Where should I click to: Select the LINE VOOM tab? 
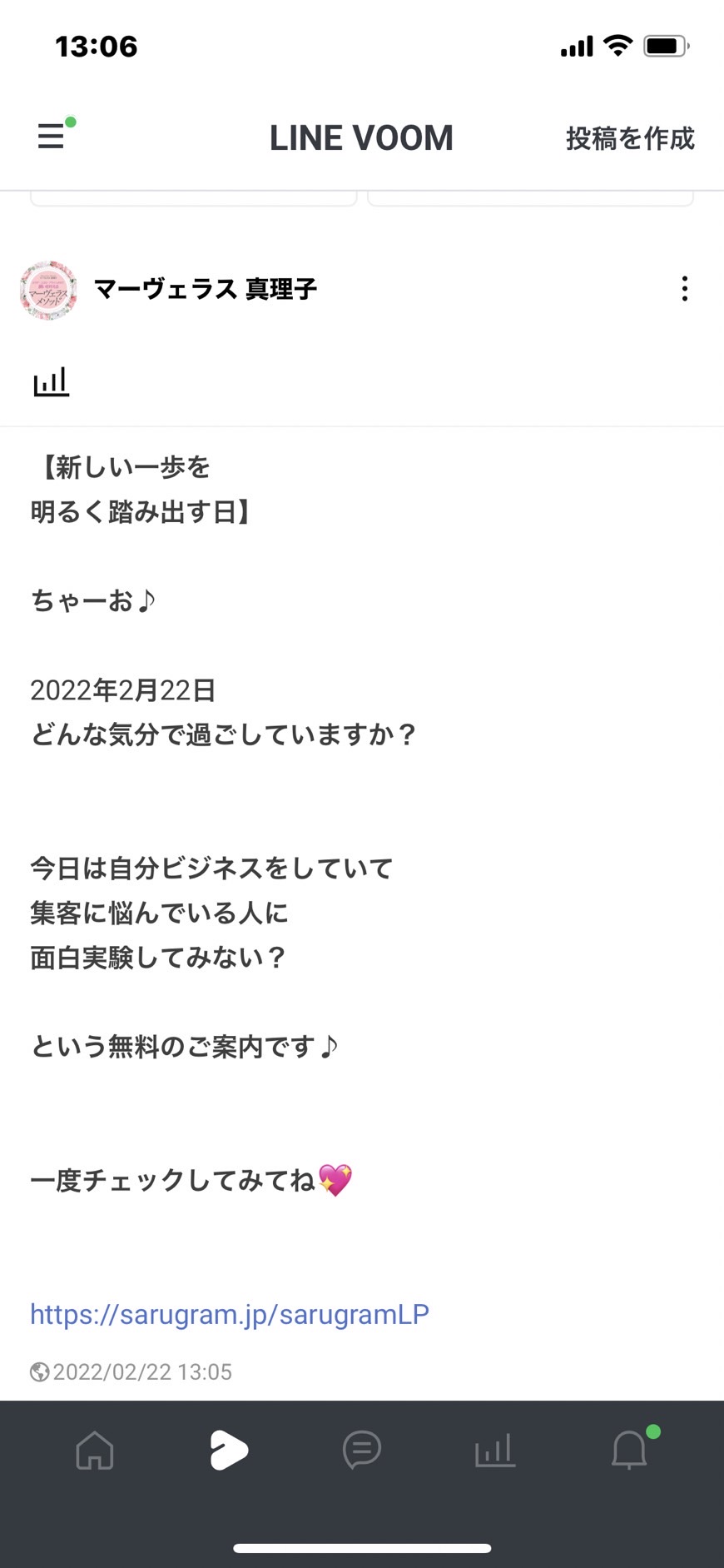click(229, 1450)
